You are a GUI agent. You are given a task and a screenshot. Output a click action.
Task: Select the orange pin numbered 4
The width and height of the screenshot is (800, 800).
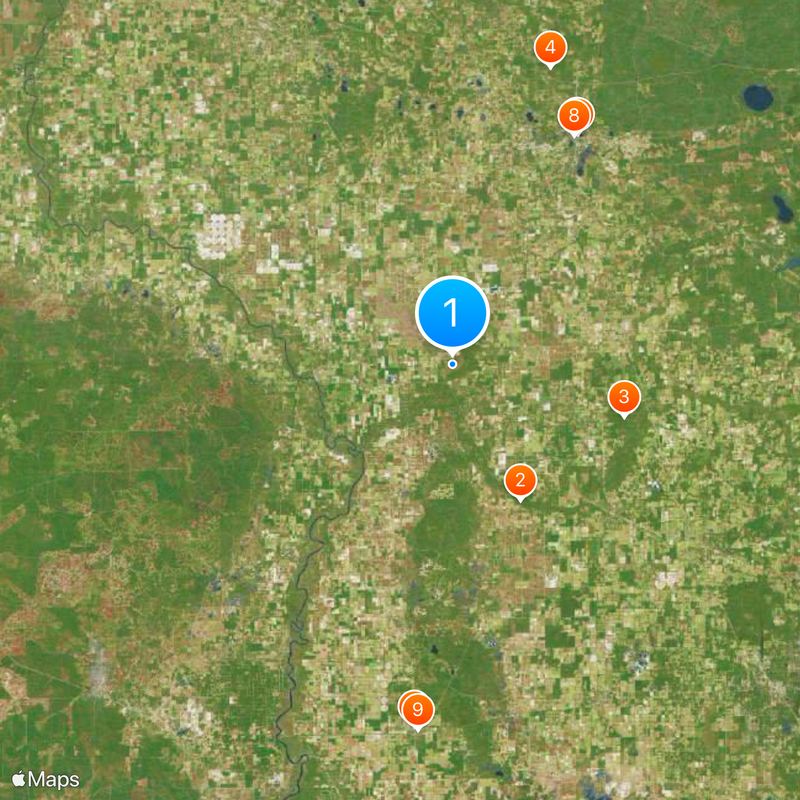(550, 47)
